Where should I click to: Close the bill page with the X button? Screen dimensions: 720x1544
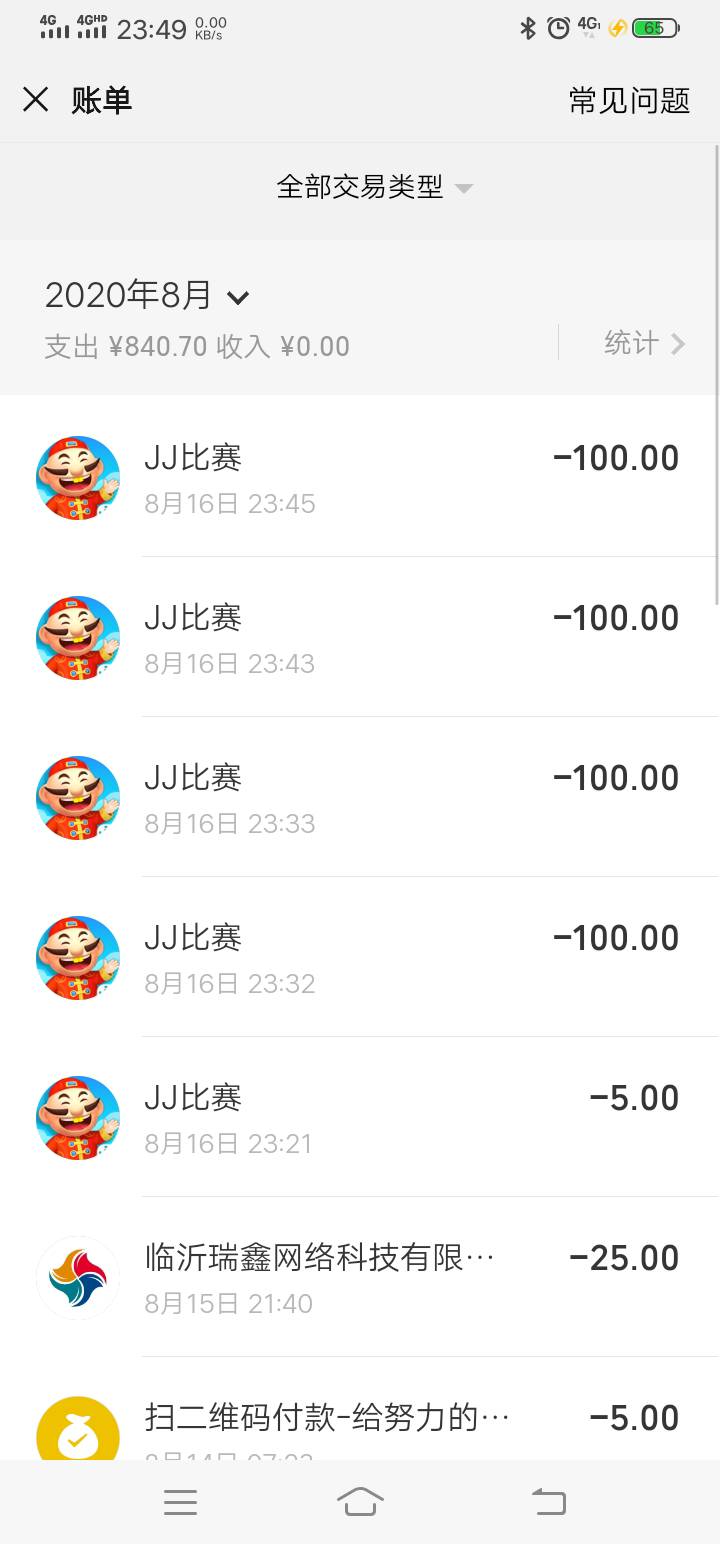coord(36,100)
